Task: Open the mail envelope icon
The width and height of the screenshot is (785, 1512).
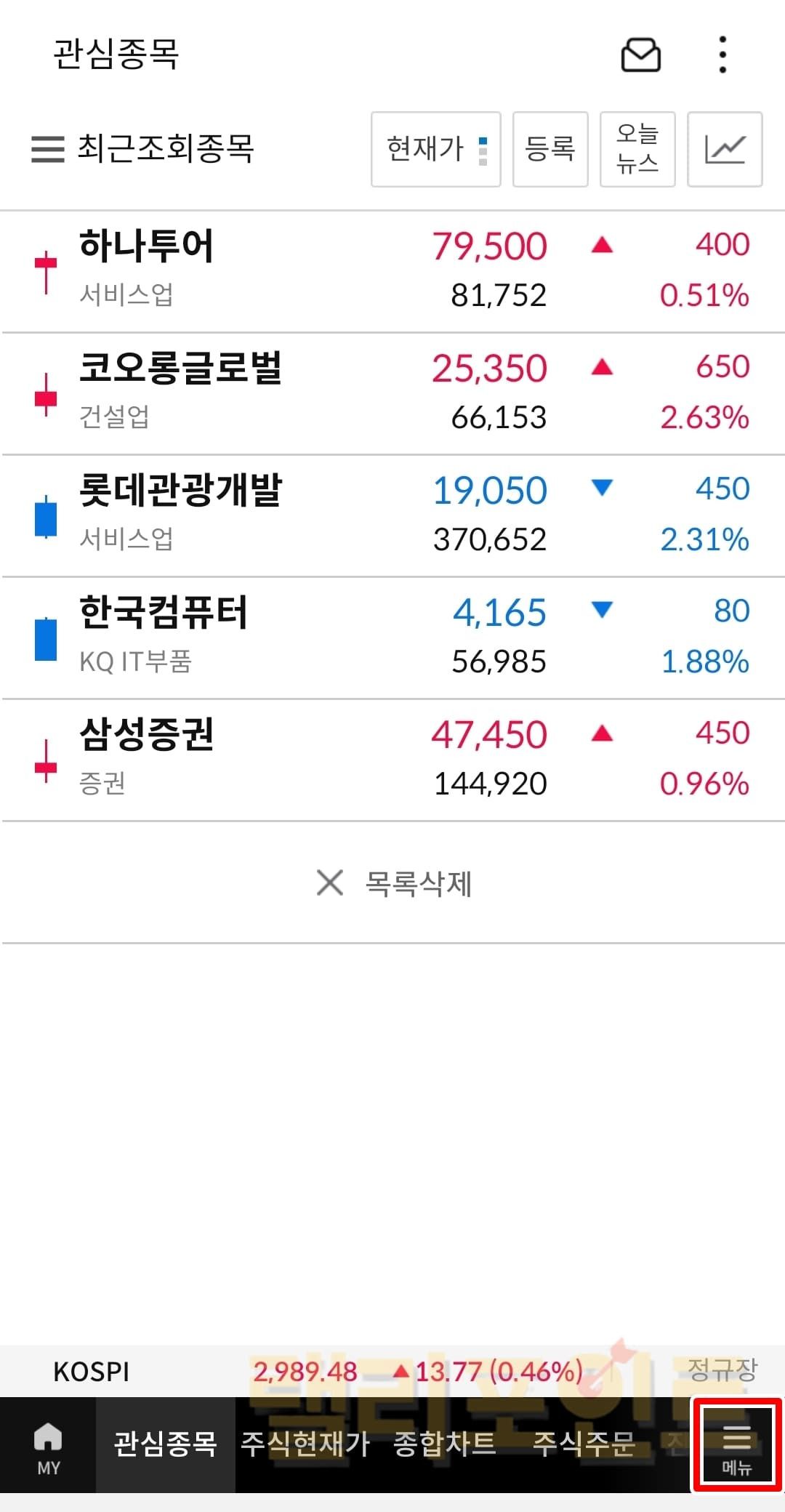Action: [640, 55]
